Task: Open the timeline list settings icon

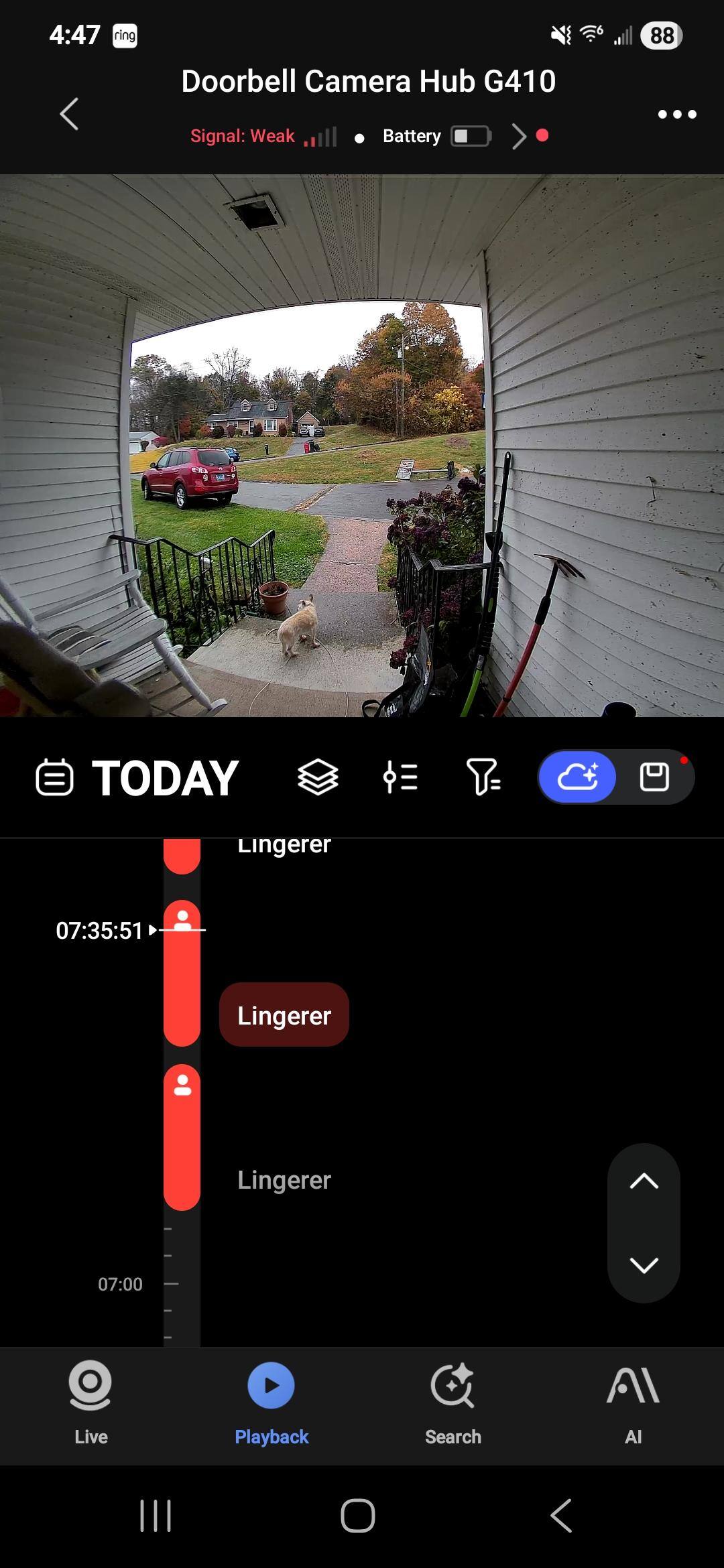Action: click(x=401, y=778)
